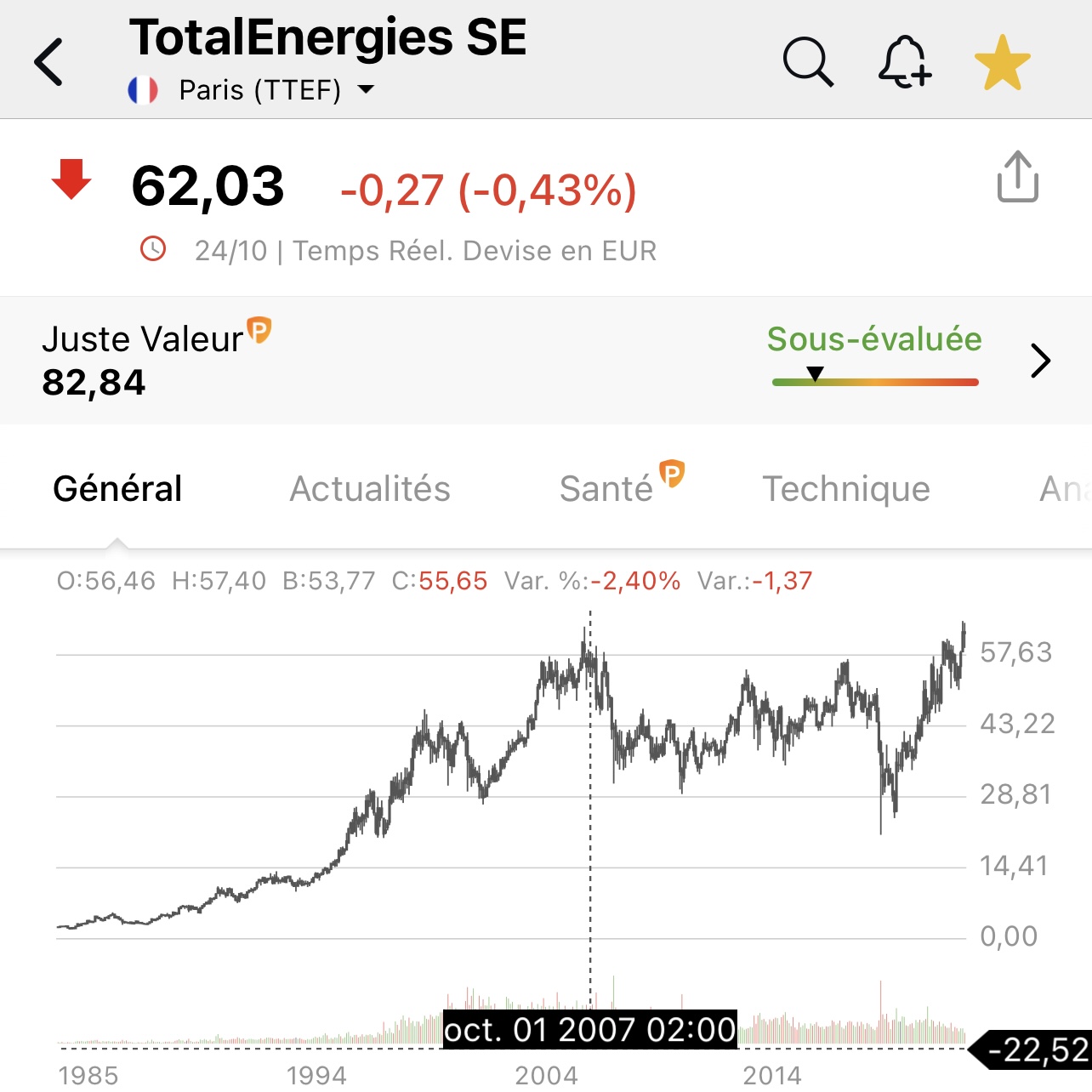Switch to the Technique tab

pyautogui.click(x=846, y=489)
